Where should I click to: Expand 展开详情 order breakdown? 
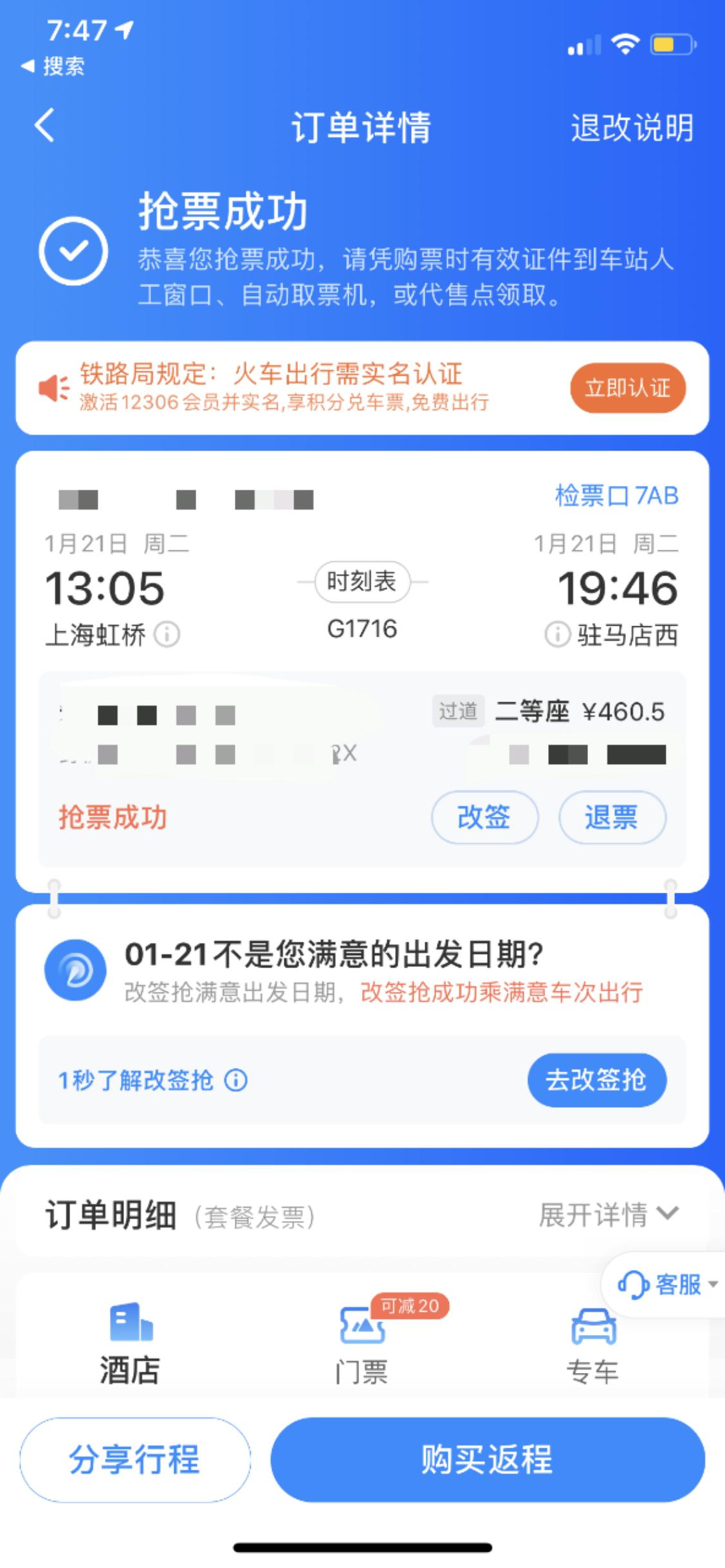[608, 1215]
